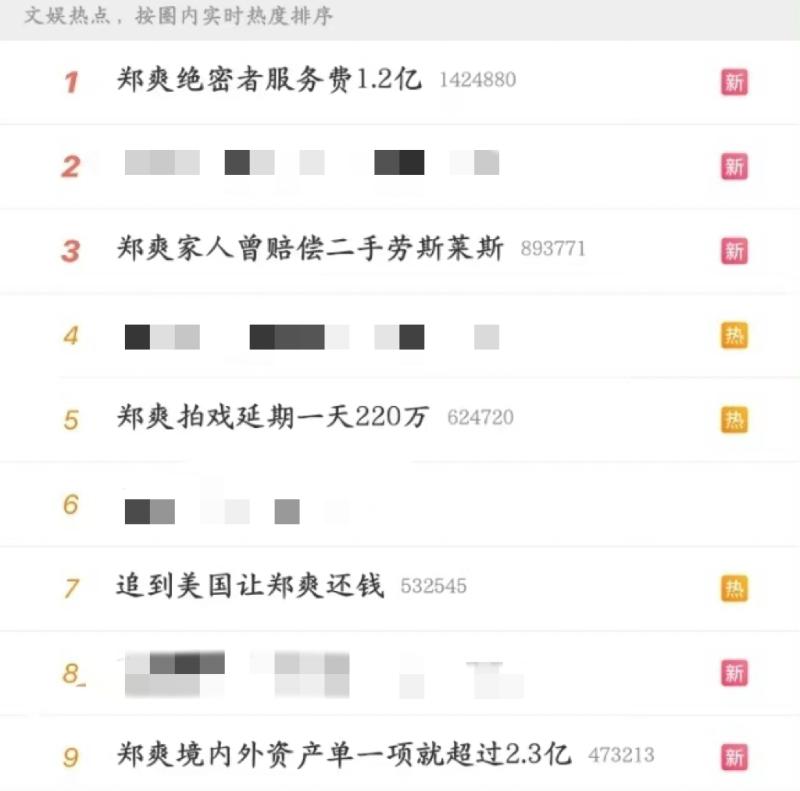Viewport: 800px width, 791px height.
Task: Open the blurred topic ranked number 2
Action: (311, 163)
